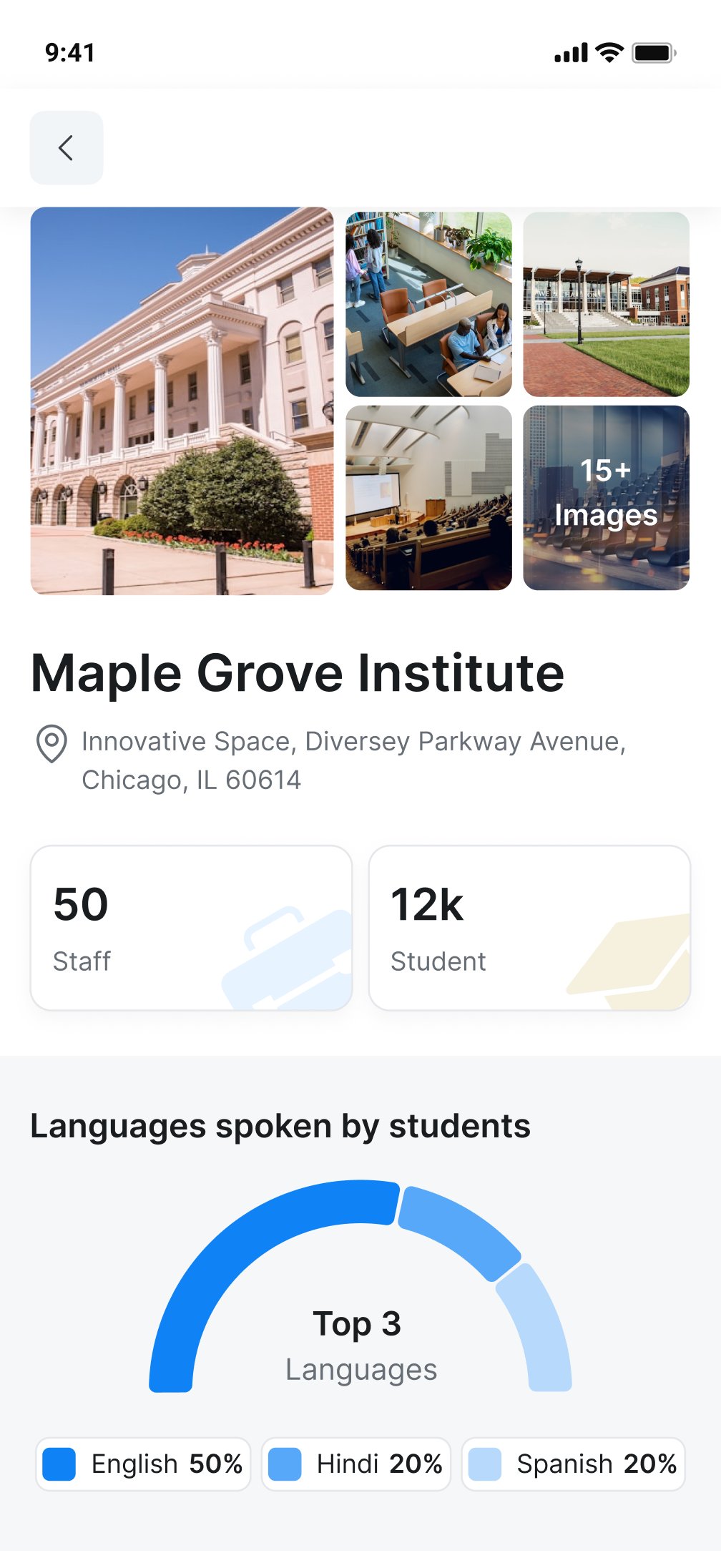View the campus lawn building photo
The width and height of the screenshot is (721, 1568).
coord(606,304)
